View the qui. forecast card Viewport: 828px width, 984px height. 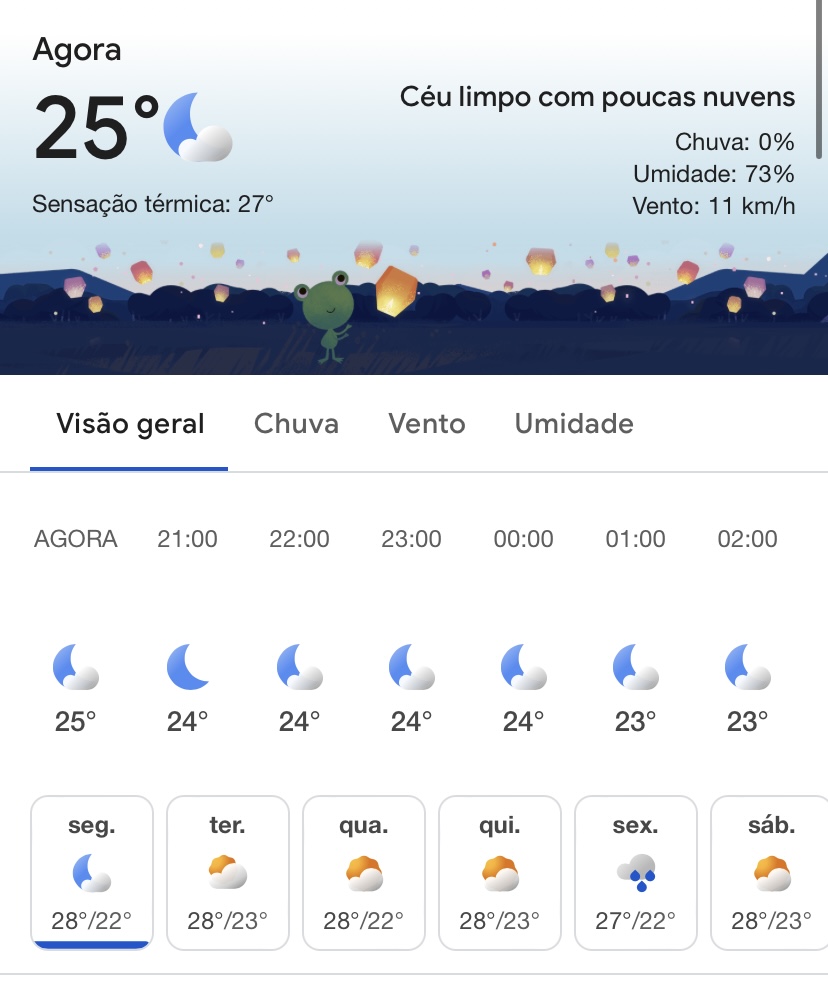pyautogui.click(x=500, y=872)
